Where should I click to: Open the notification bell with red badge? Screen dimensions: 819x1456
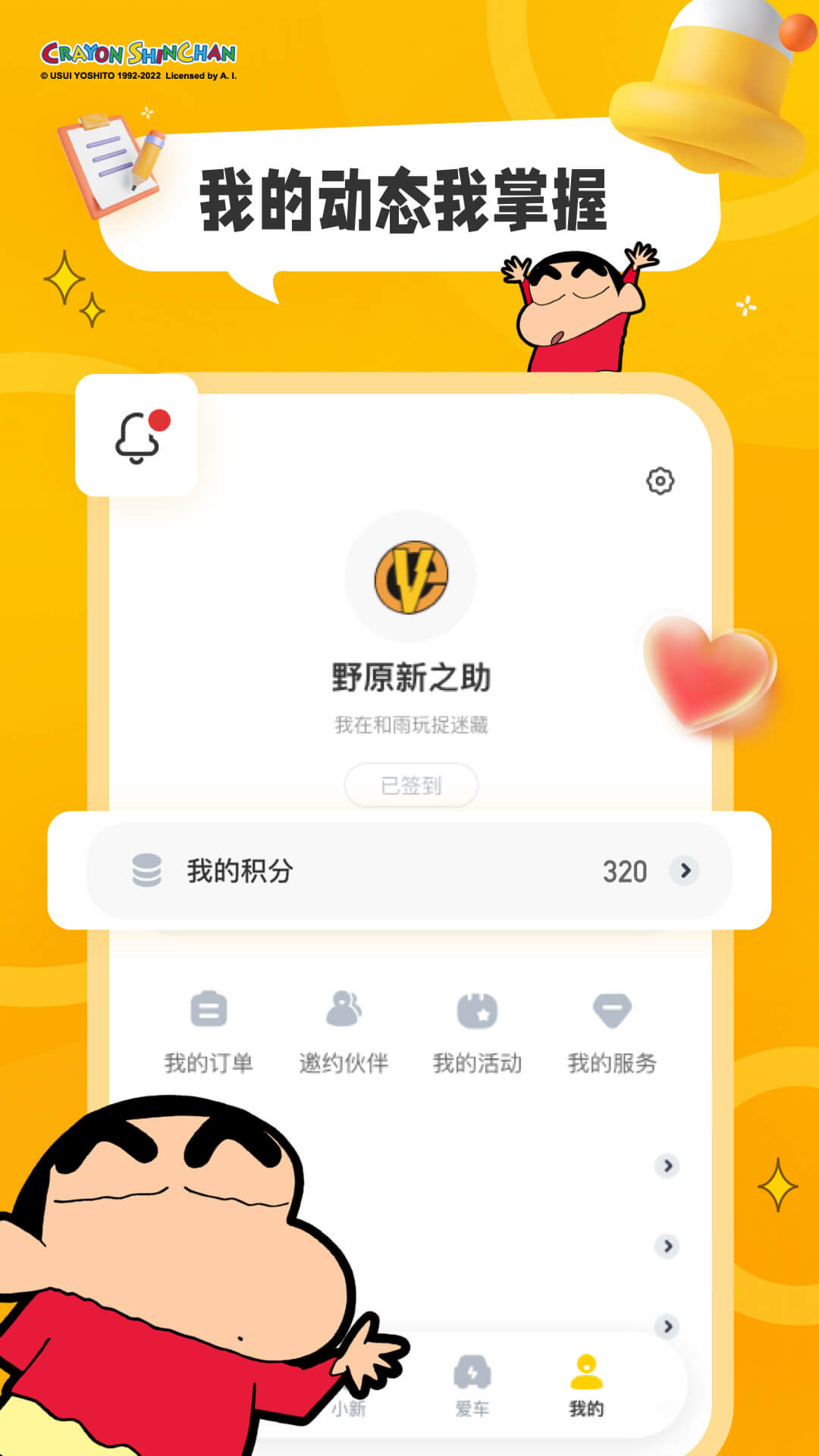[x=139, y=438]
